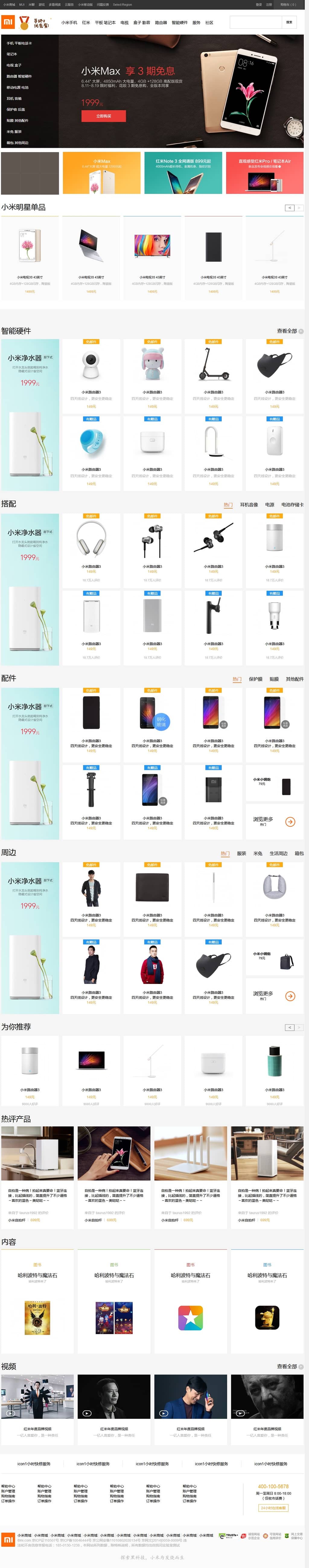The image size is (309, 1568).
Task: Show previous items in 小米明星单品 carousel
Action: [x=289, y=208]
